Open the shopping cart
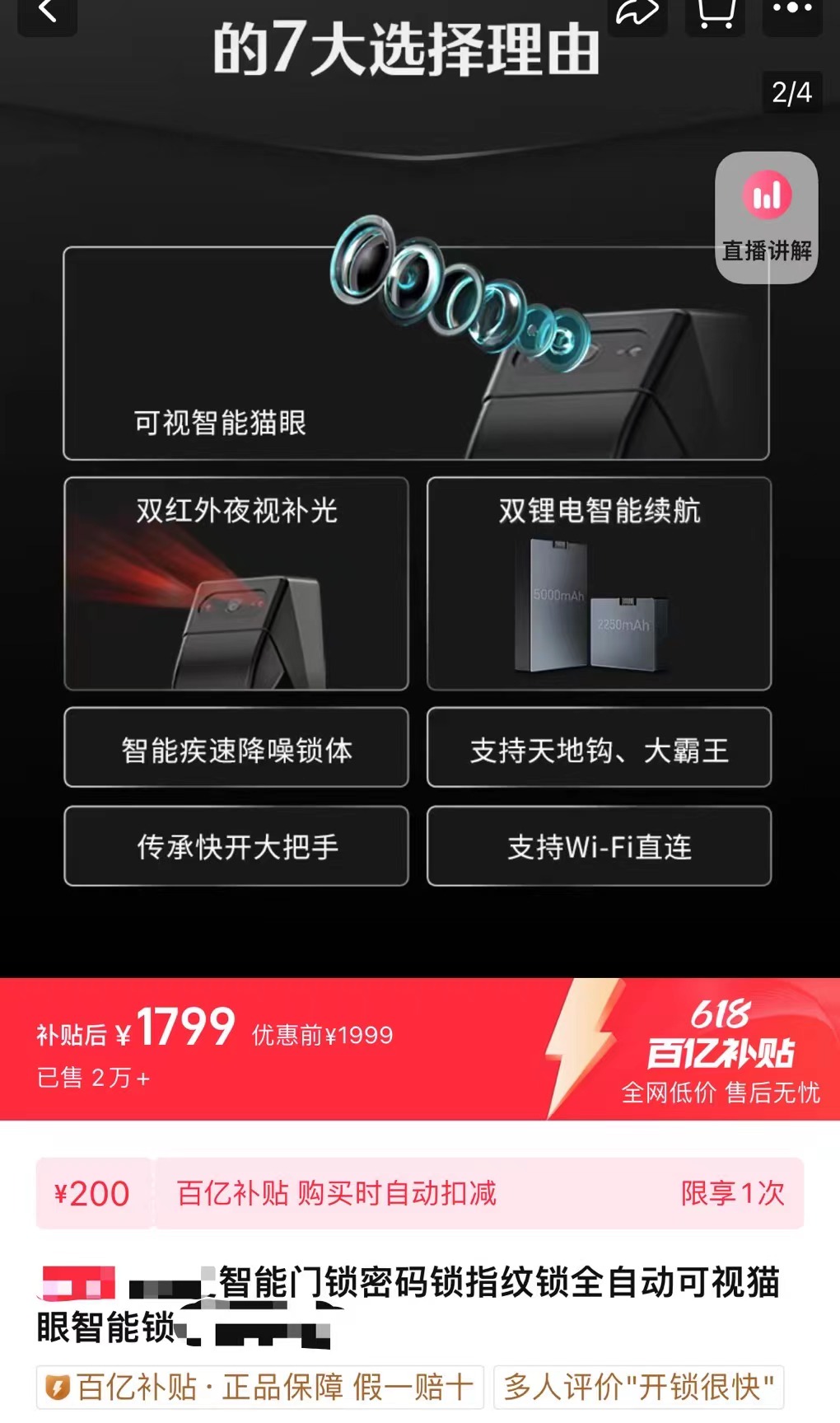The image size is (840, 1423). tap(715, 13)
